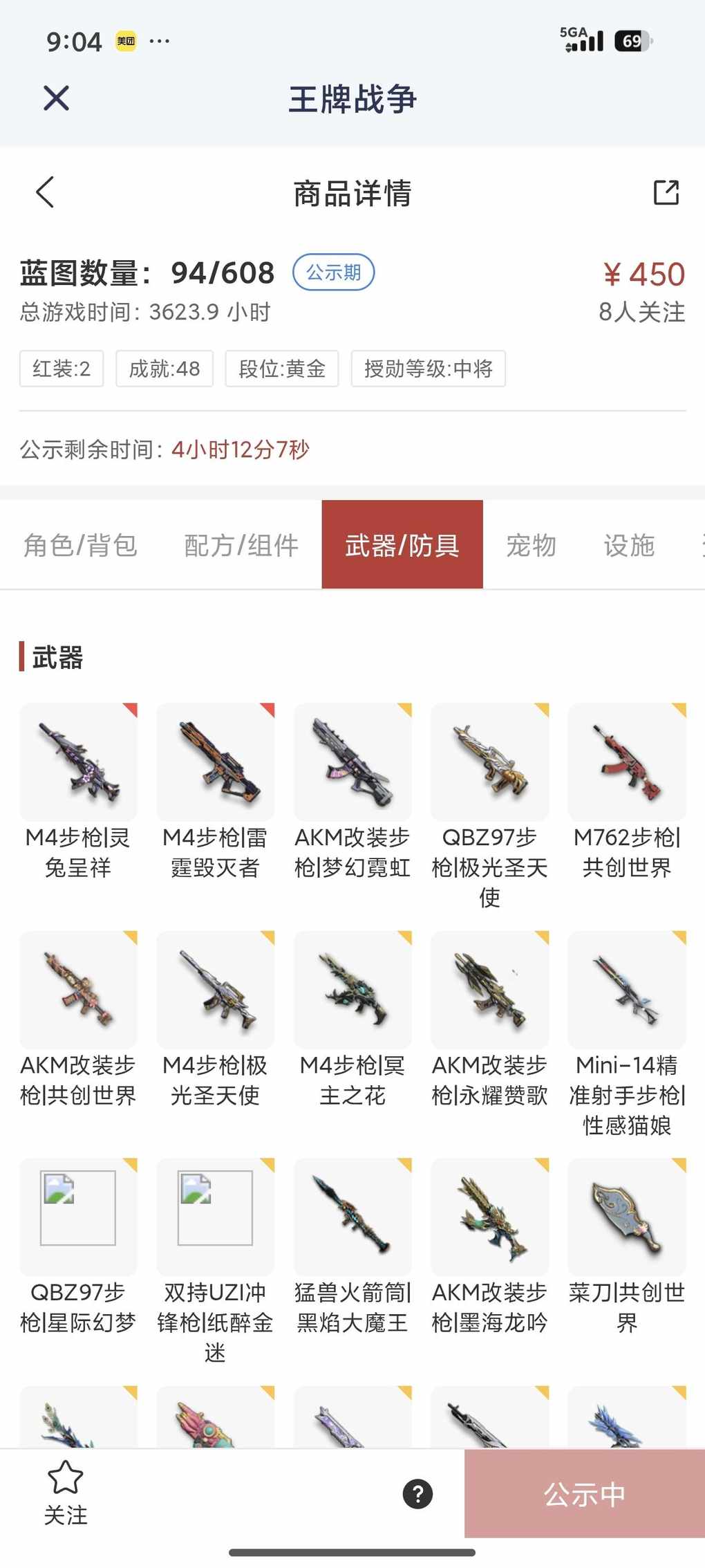Viewport: 705px width, 1568px height.
Task: Open the 宠物 tab
Action: (531, 545)
